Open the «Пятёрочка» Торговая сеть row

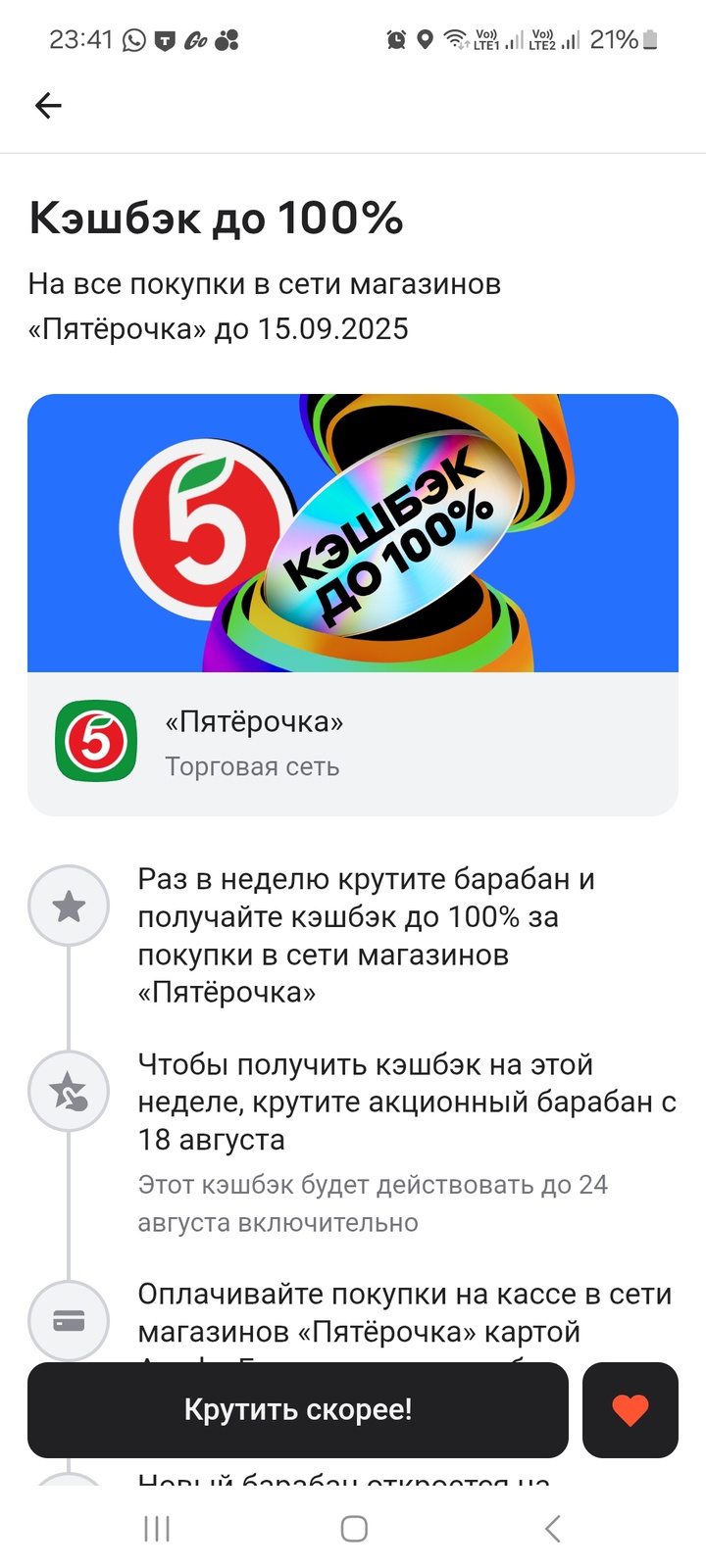[352, 744]
